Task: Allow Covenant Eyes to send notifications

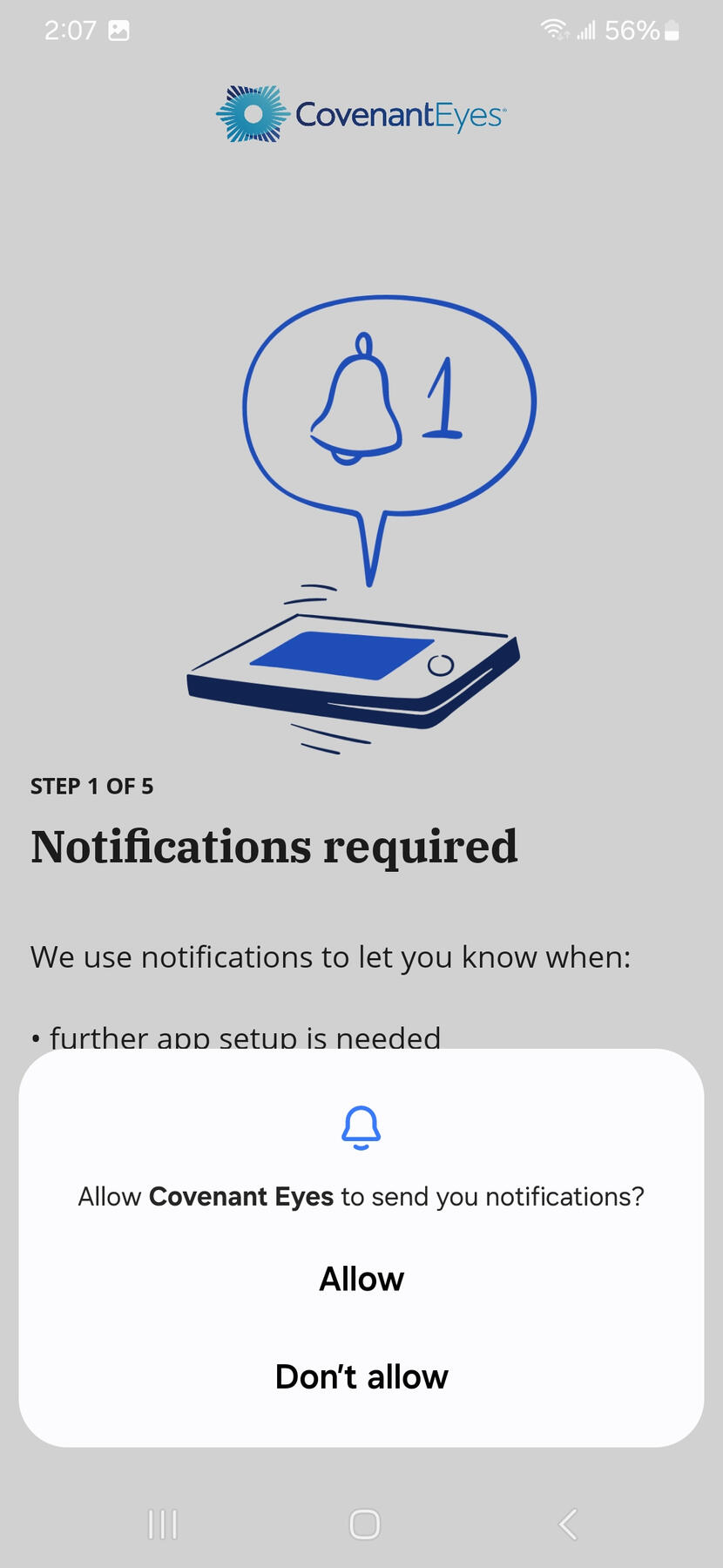Action: [x=361, y=1279]
